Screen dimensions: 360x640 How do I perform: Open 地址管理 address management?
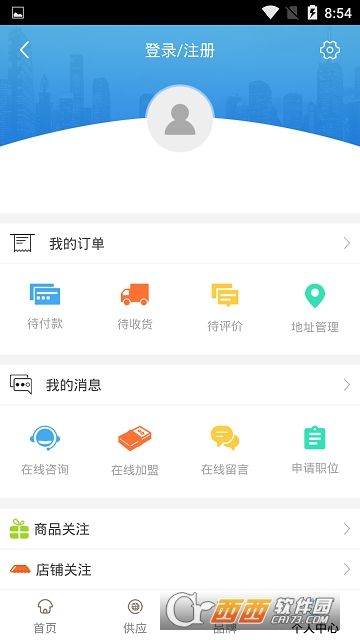pyautogui.click(x=315, y=308)
